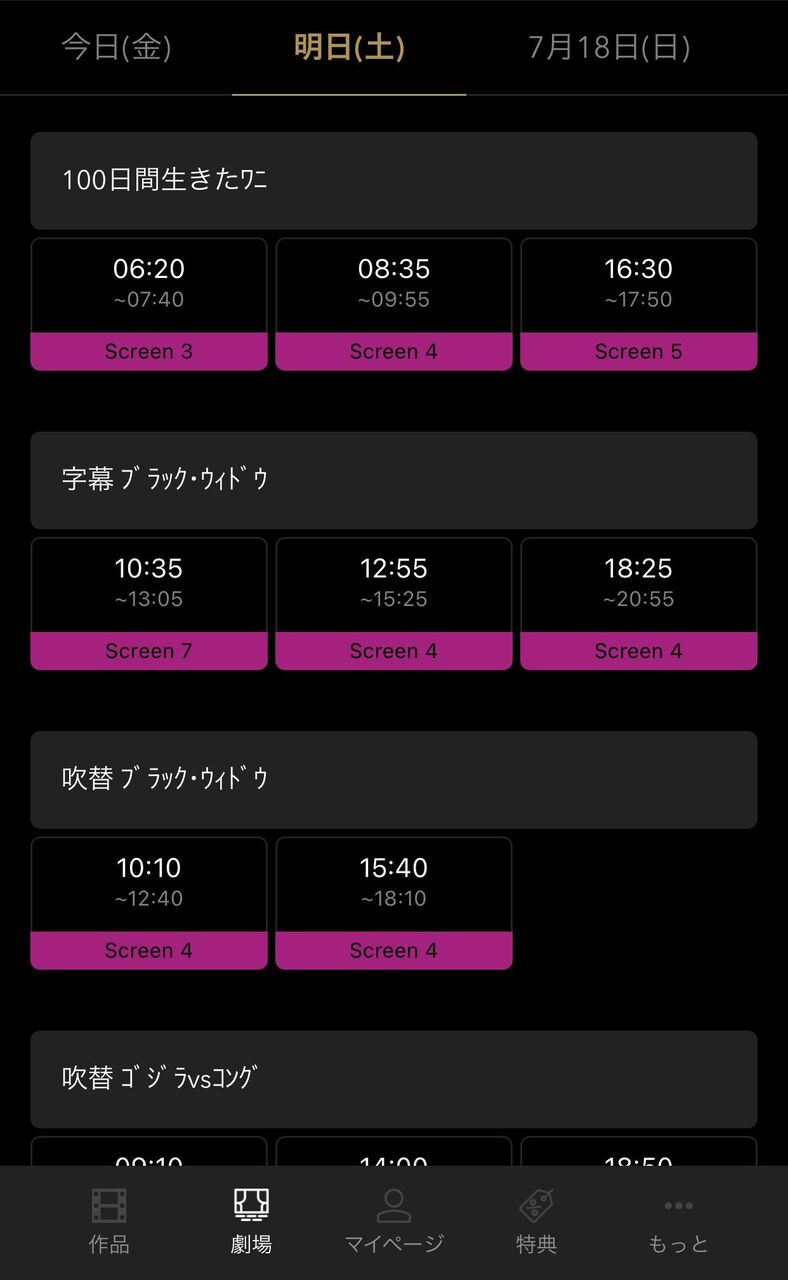This screenshot has width=788, height=1280.
Task: Go to the 作品 tab
Action: tap(109, 1222)
